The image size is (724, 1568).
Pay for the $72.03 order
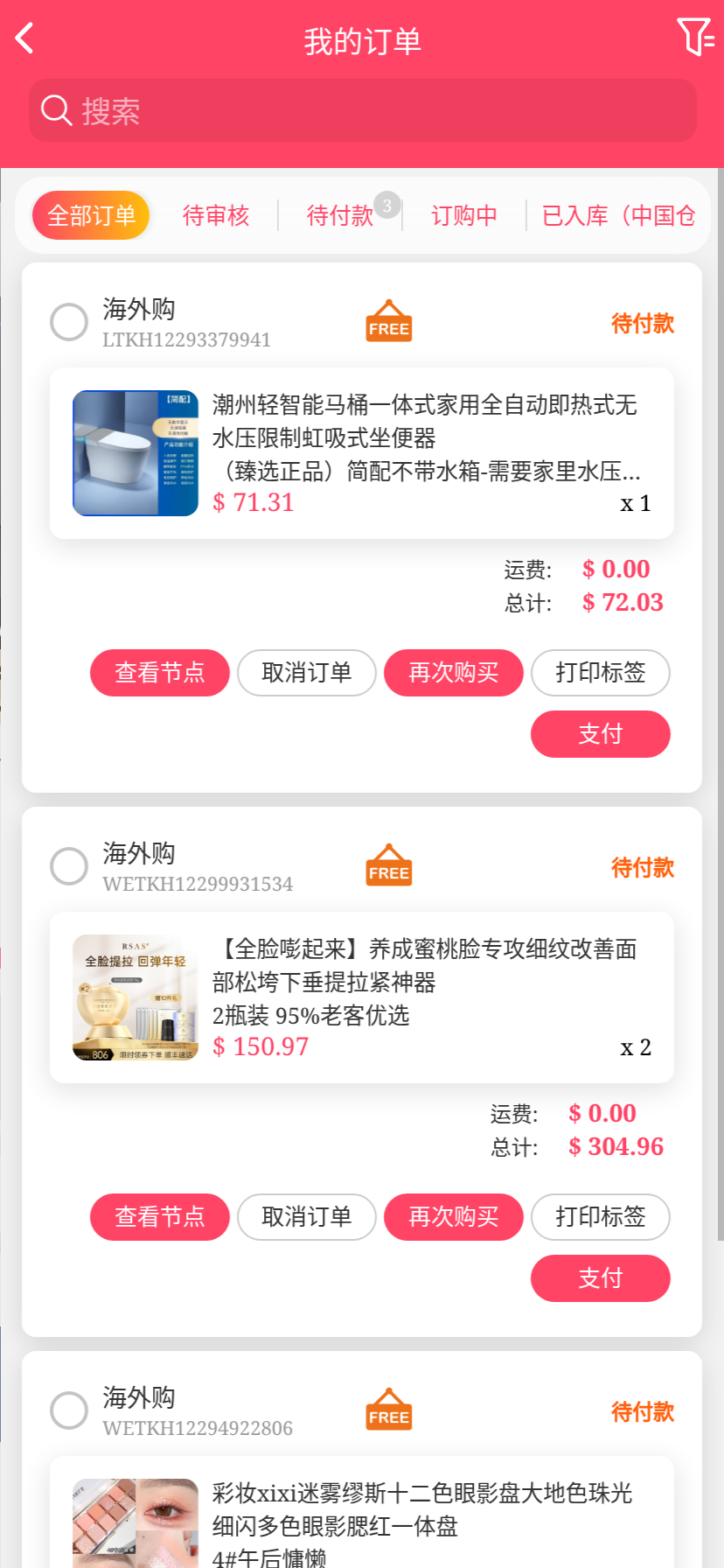pos(601,734)
